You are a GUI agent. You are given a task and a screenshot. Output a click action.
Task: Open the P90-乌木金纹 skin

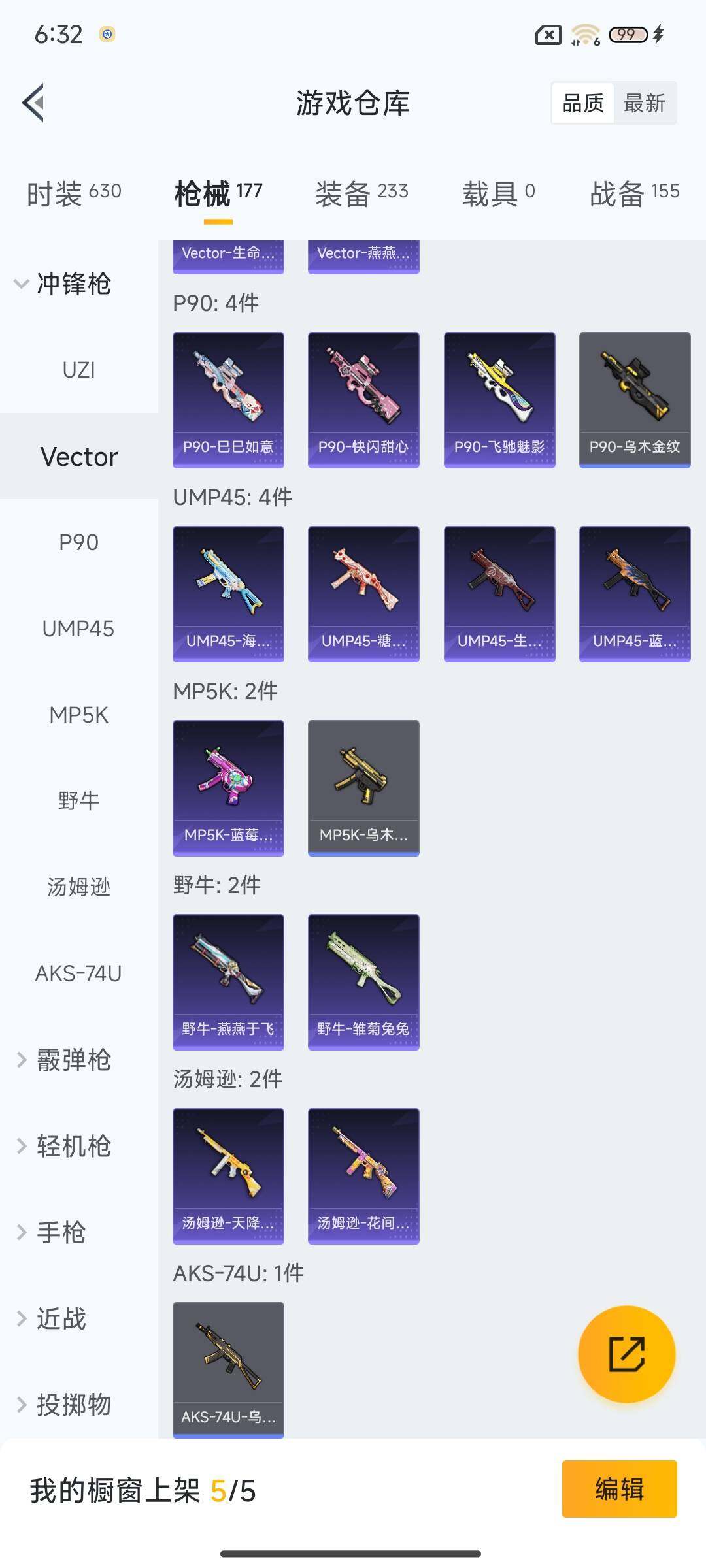pos(635,400)
